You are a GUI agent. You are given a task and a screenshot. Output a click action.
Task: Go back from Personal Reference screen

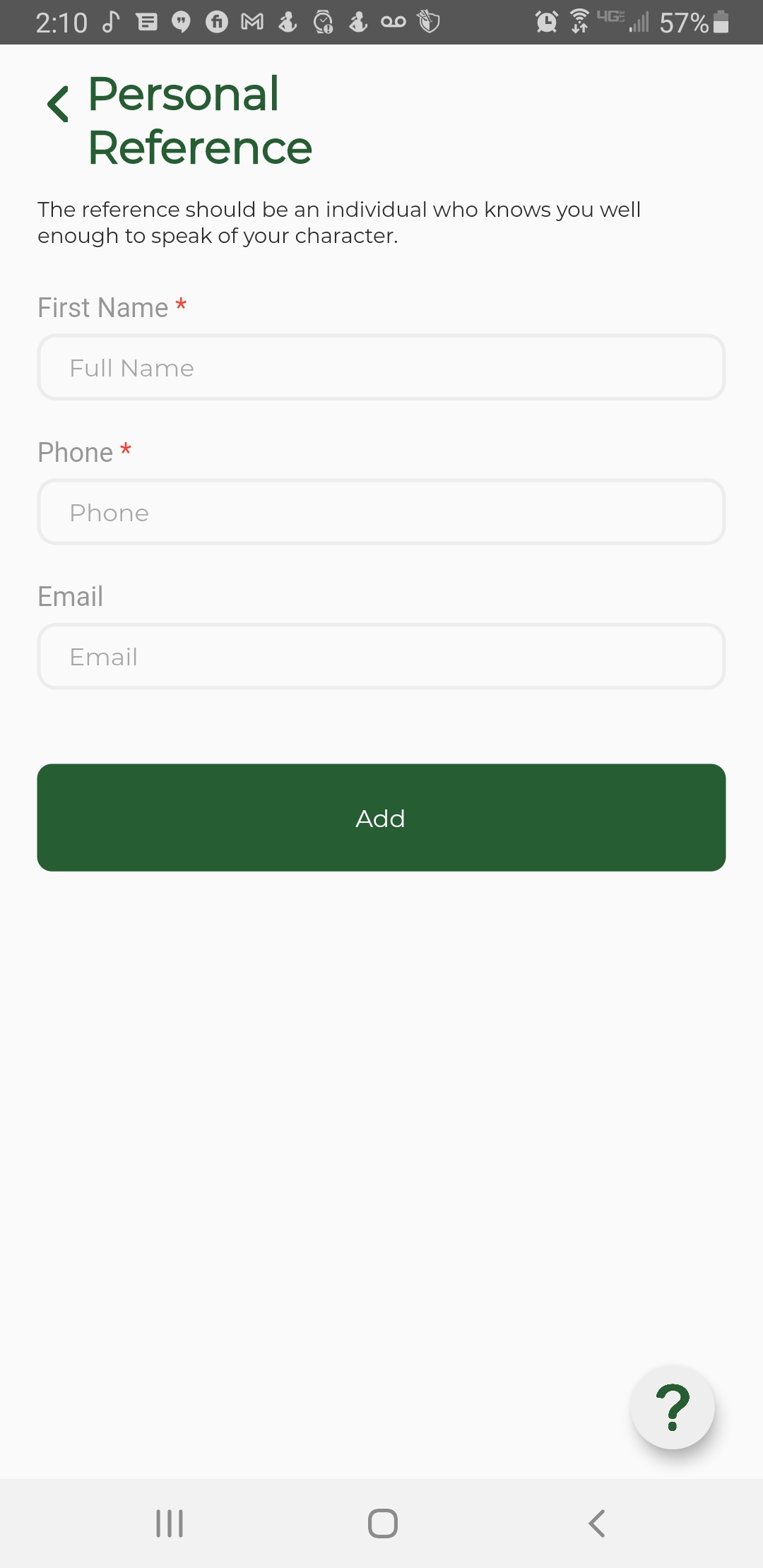[58, 104]
